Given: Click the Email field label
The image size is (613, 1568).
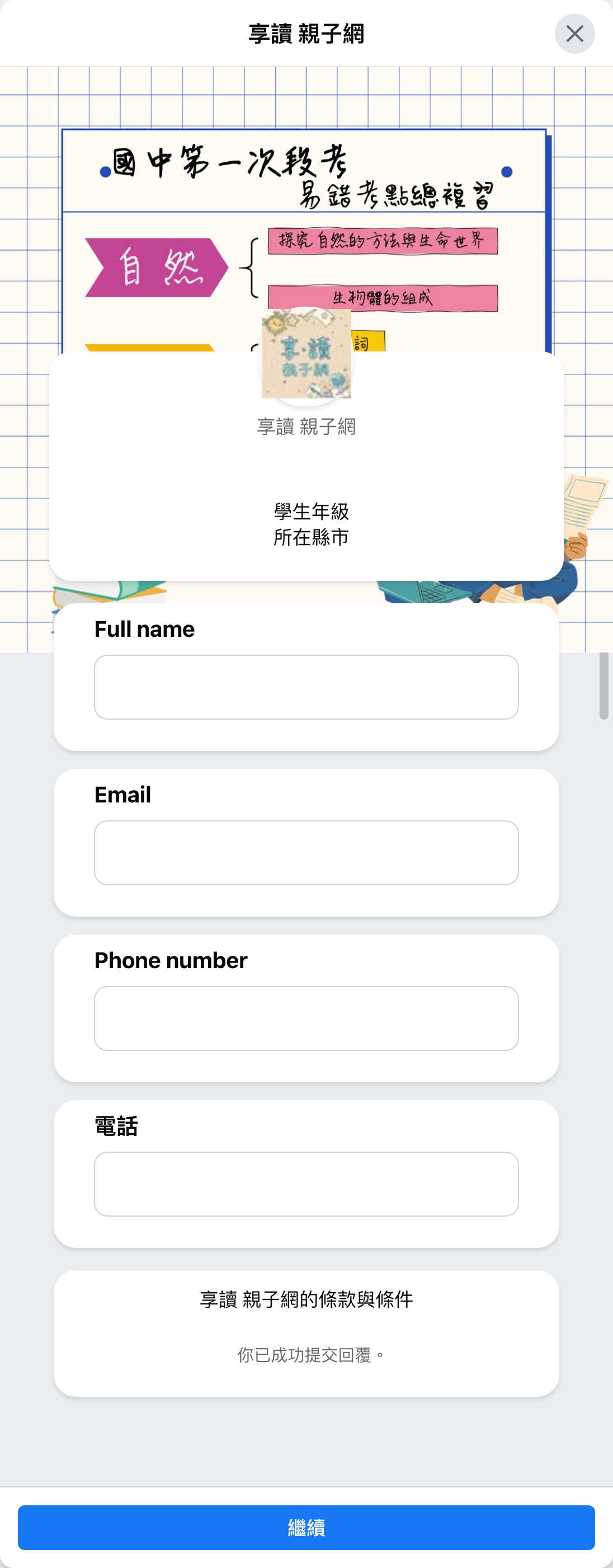Looking at the screenshot, I should point(122,794).
